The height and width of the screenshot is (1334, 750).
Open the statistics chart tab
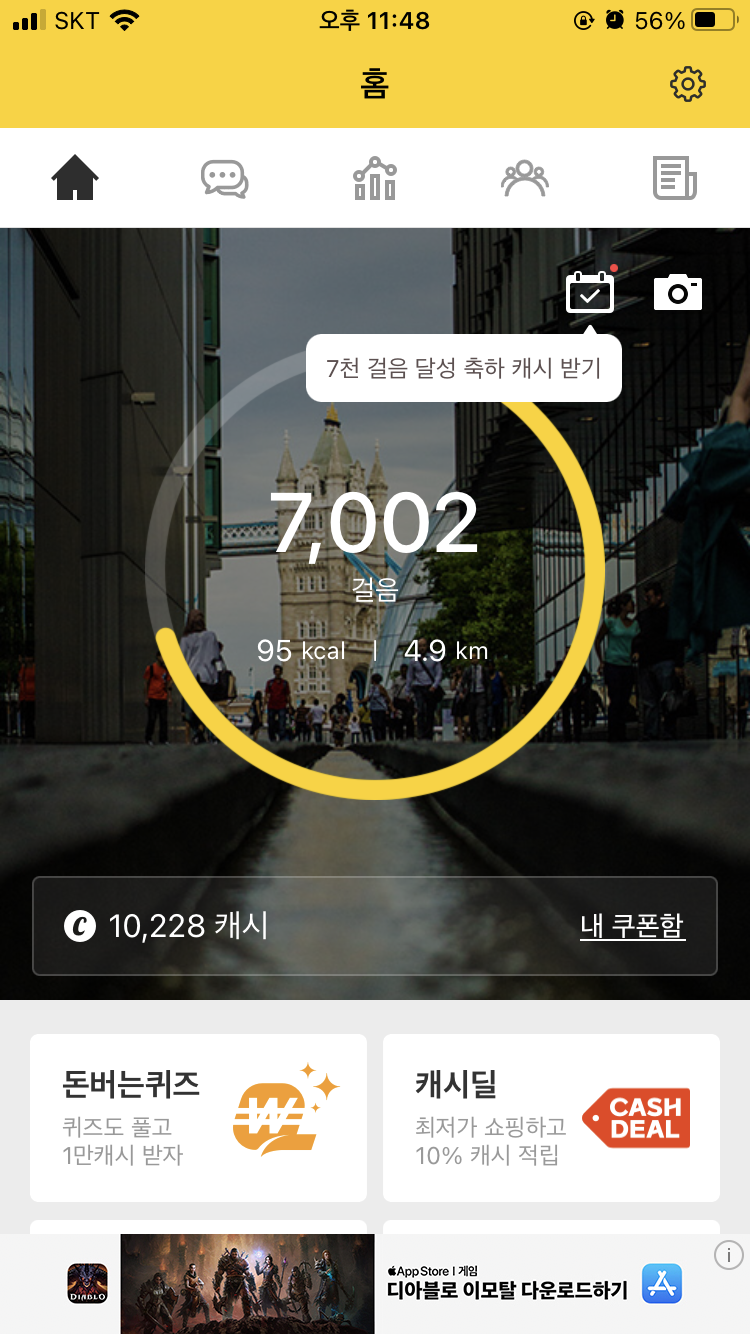375,179
